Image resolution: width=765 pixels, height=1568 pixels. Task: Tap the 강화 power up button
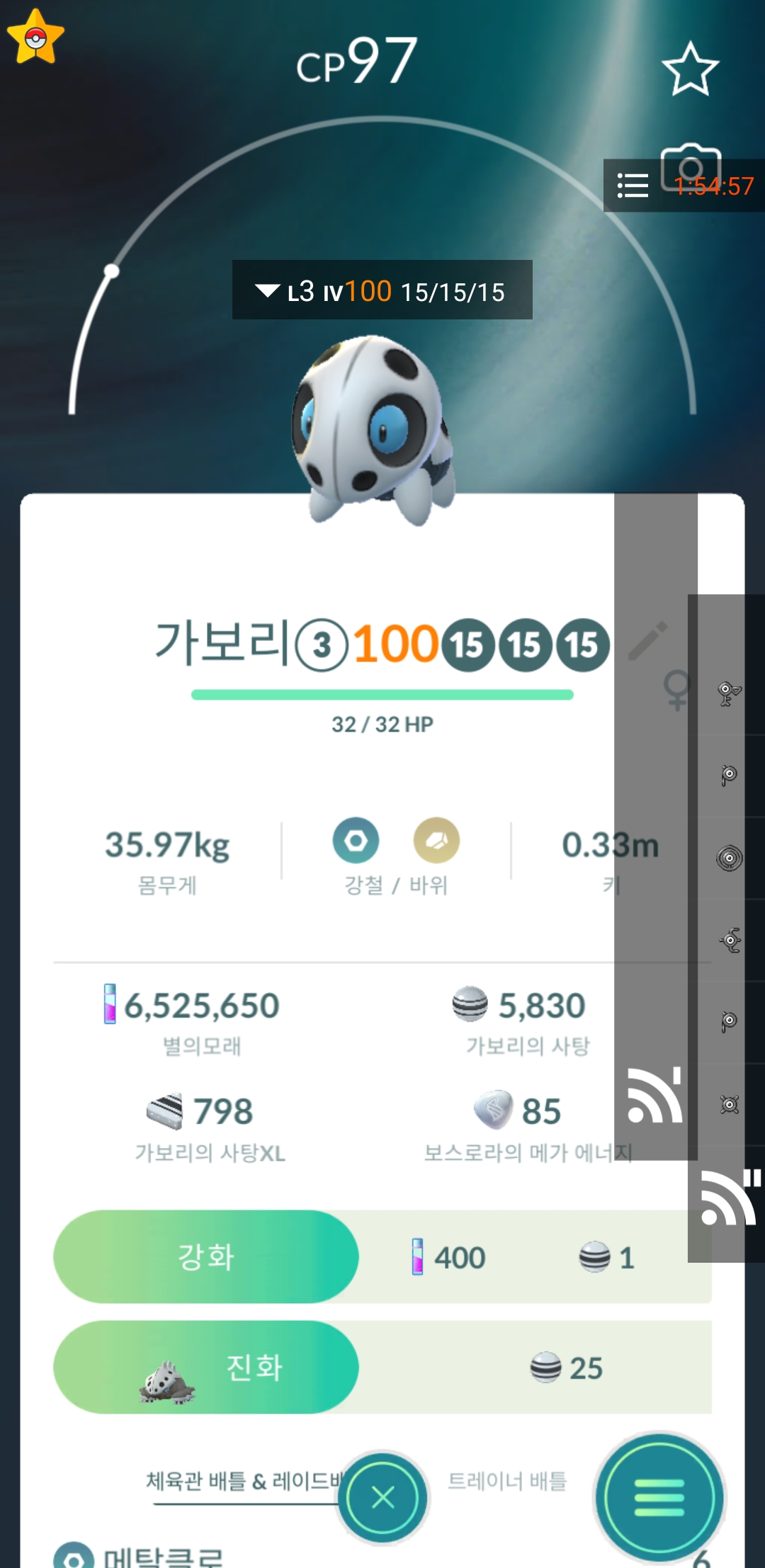(x=205, y=1256)
